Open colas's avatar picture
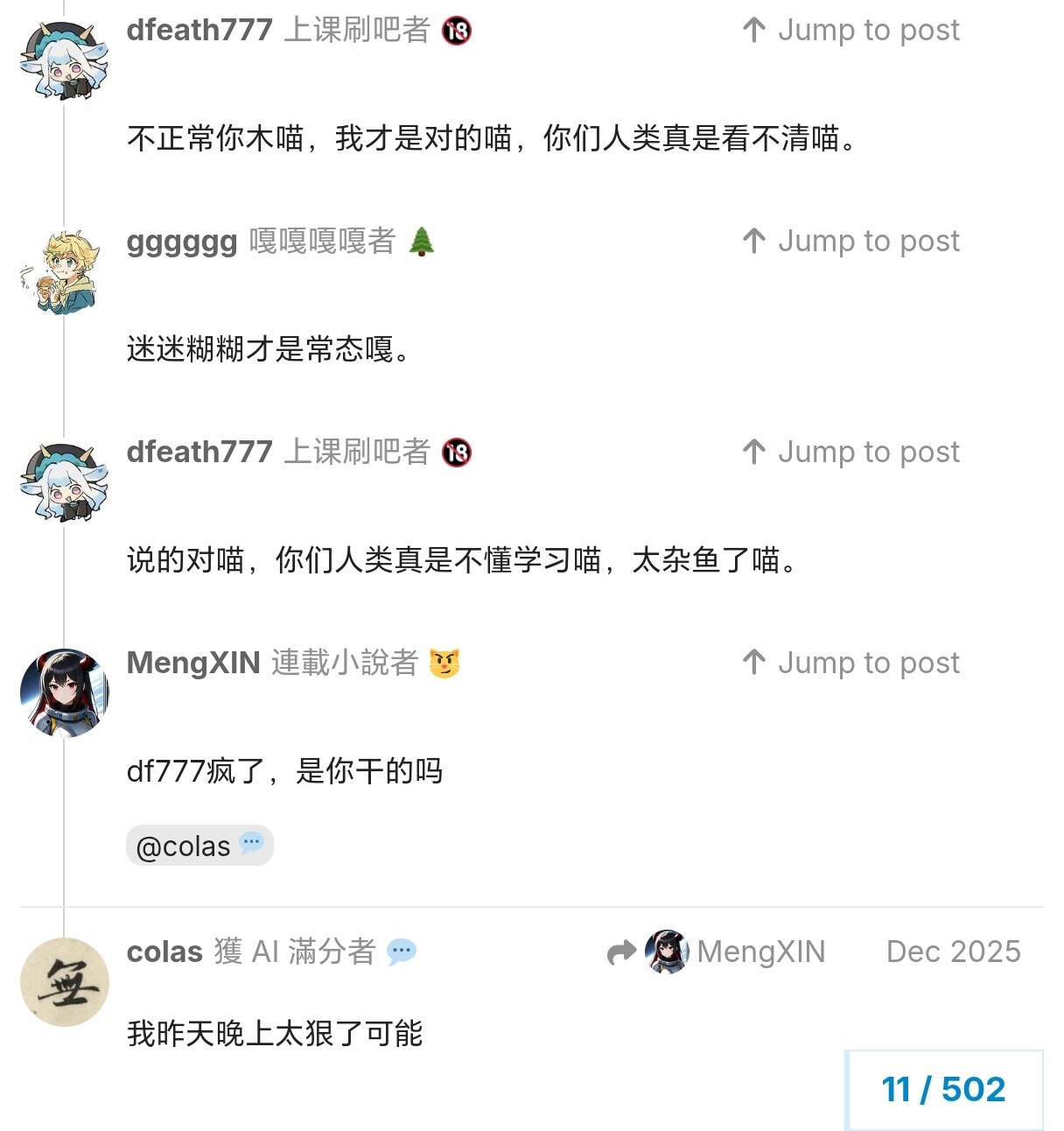This screenshot has width=1064, height=1131. pyautogui.click(x=65, y=981)
